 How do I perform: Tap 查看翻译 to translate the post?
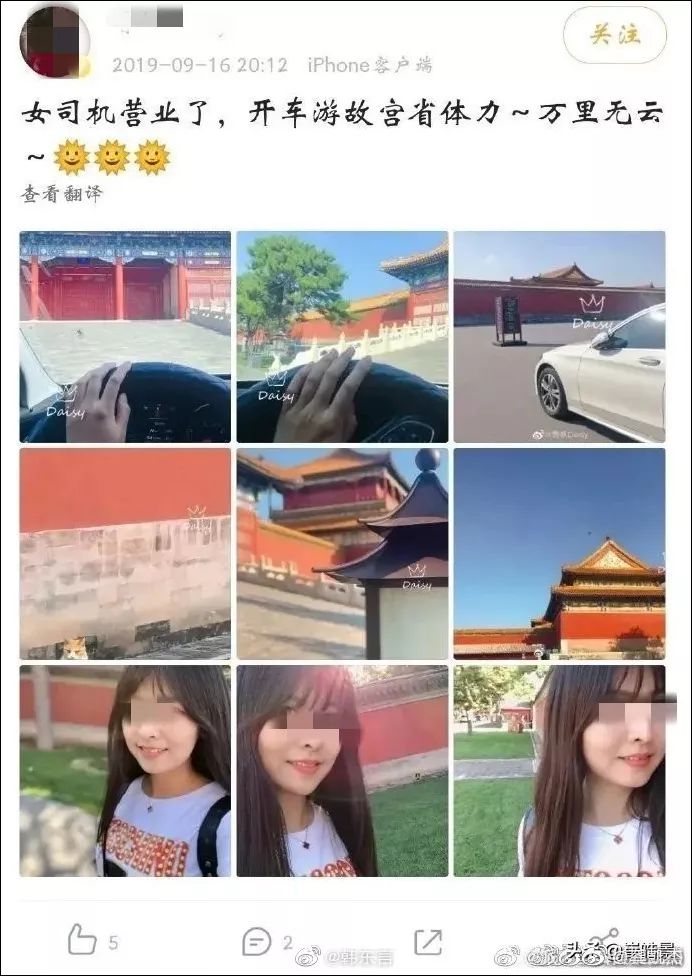61,194
